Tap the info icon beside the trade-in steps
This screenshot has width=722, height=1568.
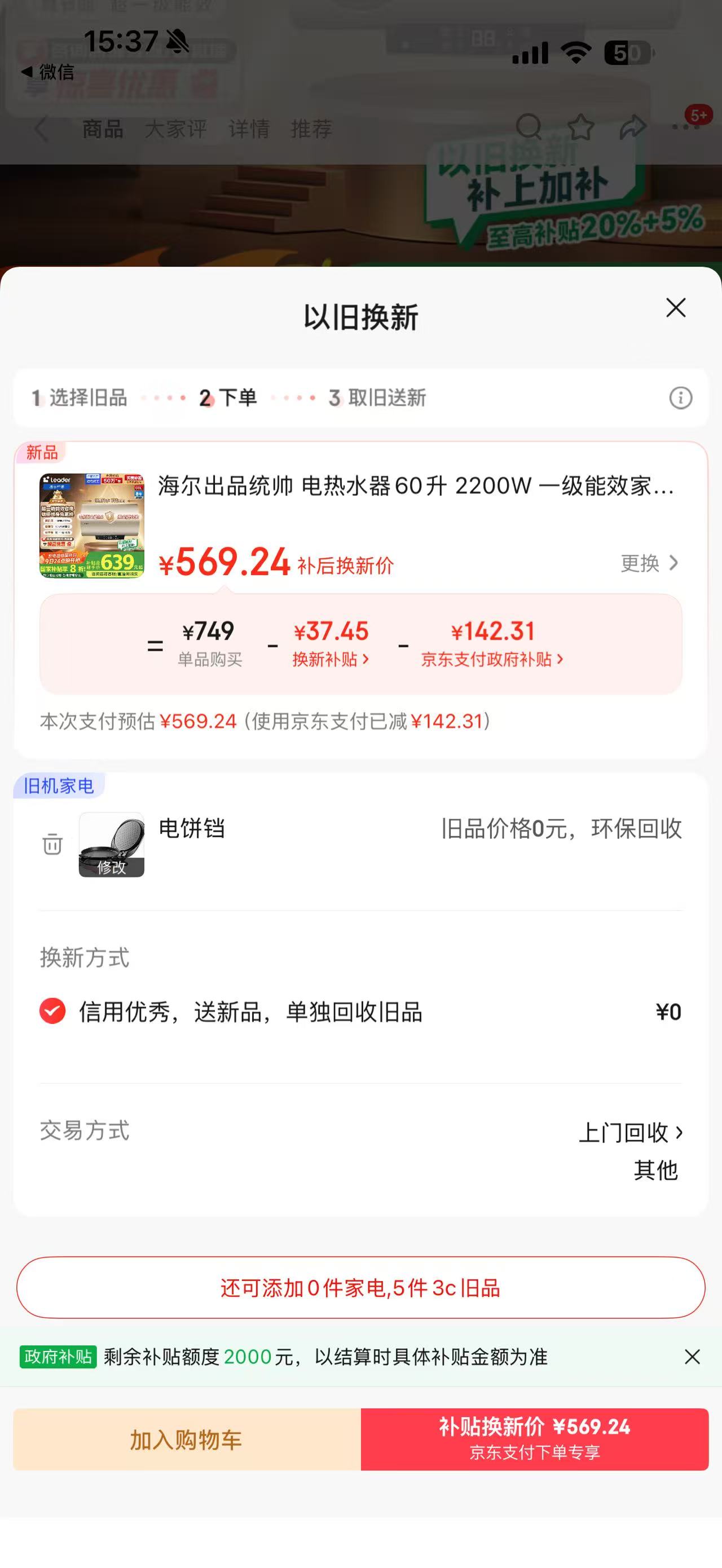tap(681, 398)
